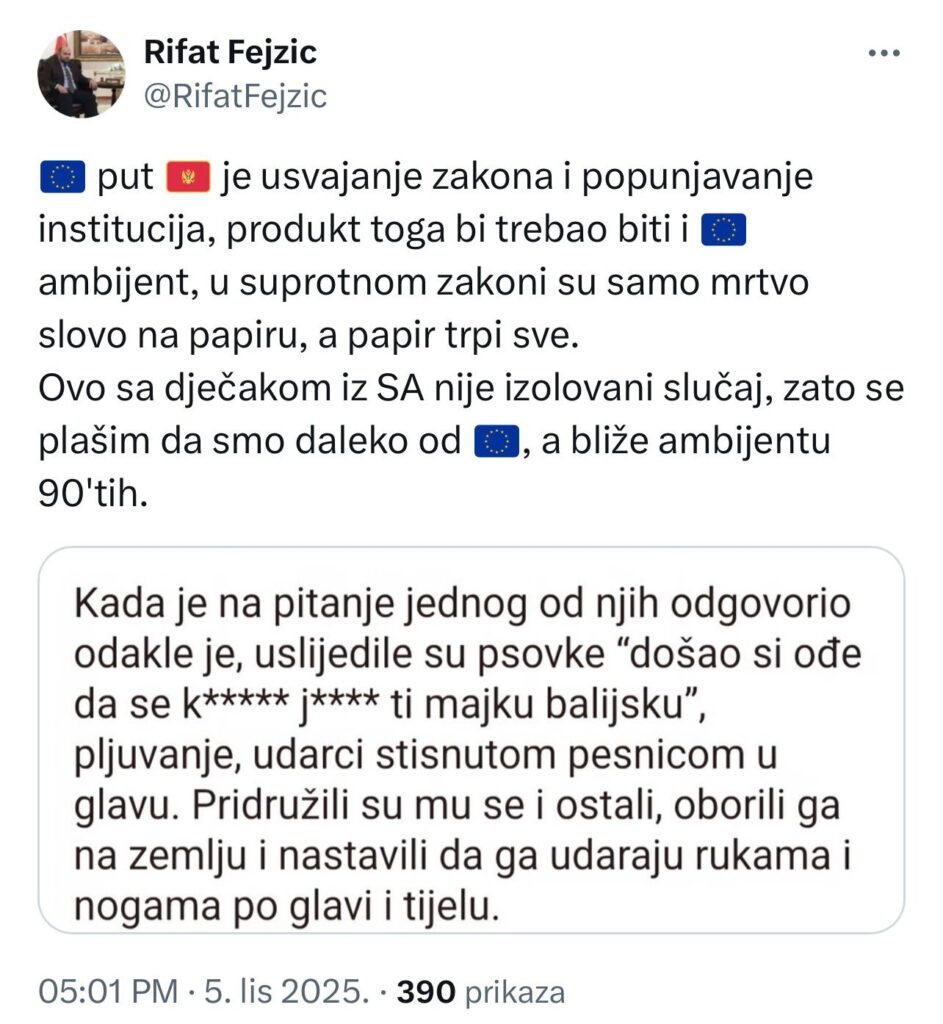Open Rifat Fejzic's profile picture
The width and height of the screenshot is (943, 1024).
[82, 73]
